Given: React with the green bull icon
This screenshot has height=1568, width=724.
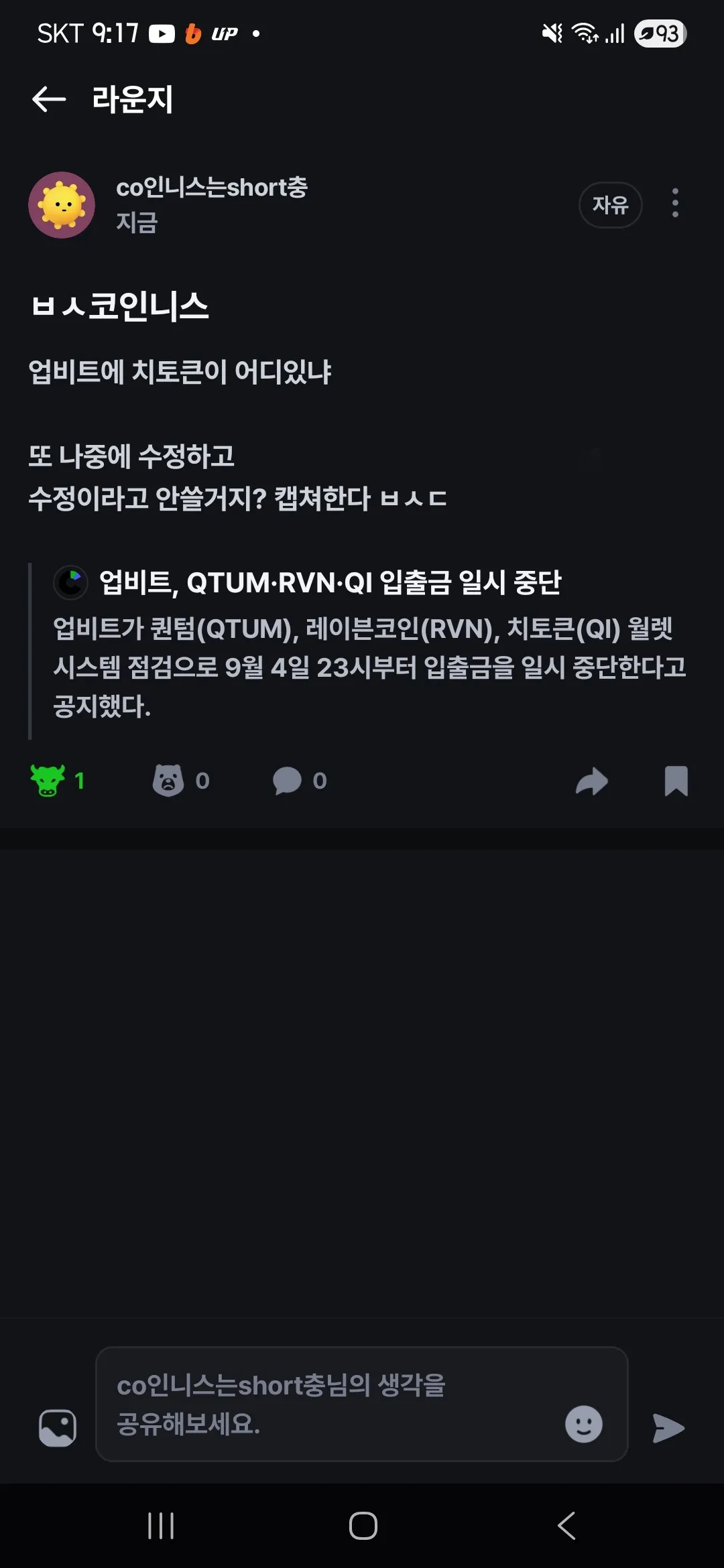Looking at the screenshot, I should [x=48, y=781].
